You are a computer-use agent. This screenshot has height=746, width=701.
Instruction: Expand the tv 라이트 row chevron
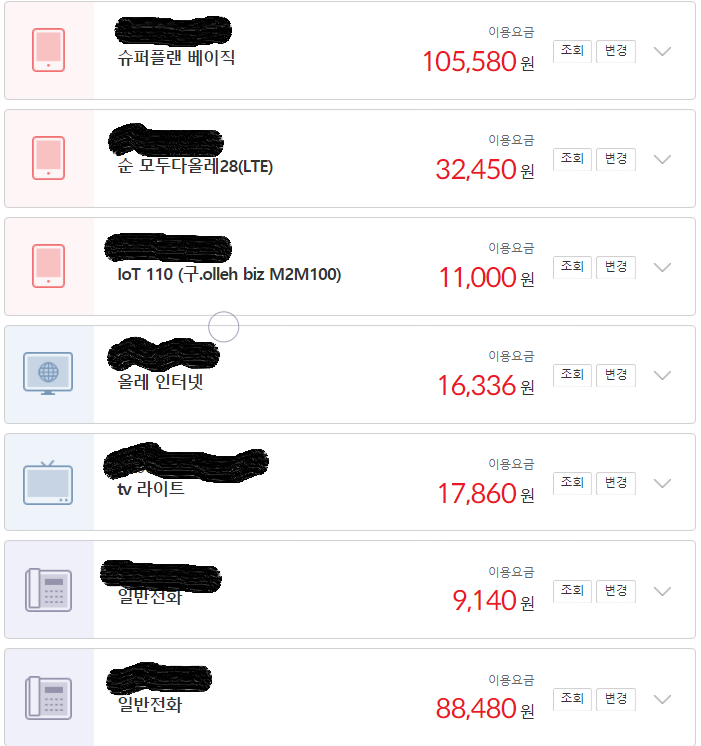coord(662,483)
